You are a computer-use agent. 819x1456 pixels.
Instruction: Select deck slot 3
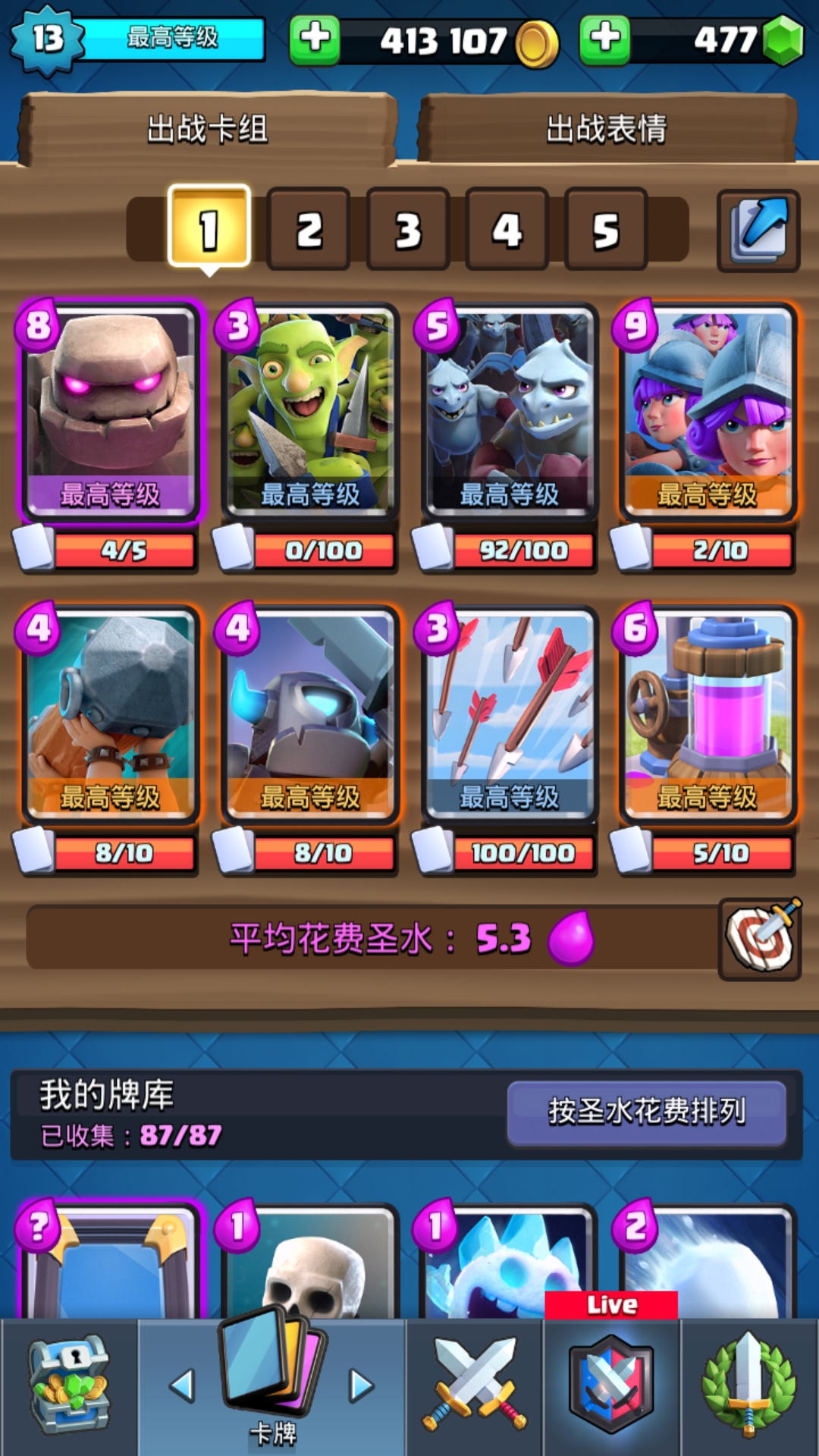pos(408,230)
